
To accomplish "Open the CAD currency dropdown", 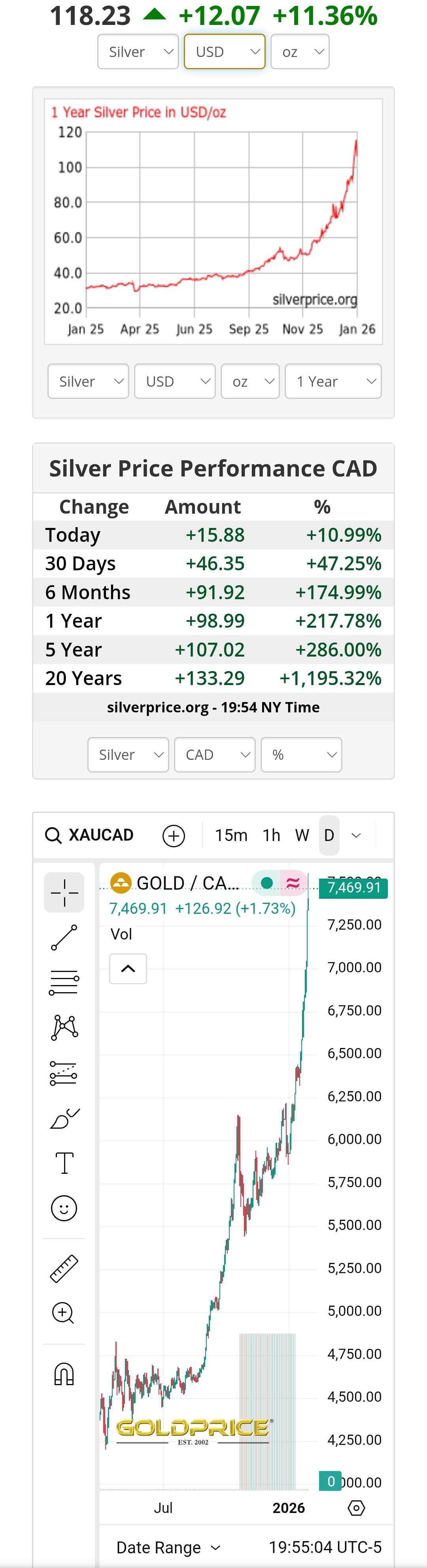I will coord(215,755).
